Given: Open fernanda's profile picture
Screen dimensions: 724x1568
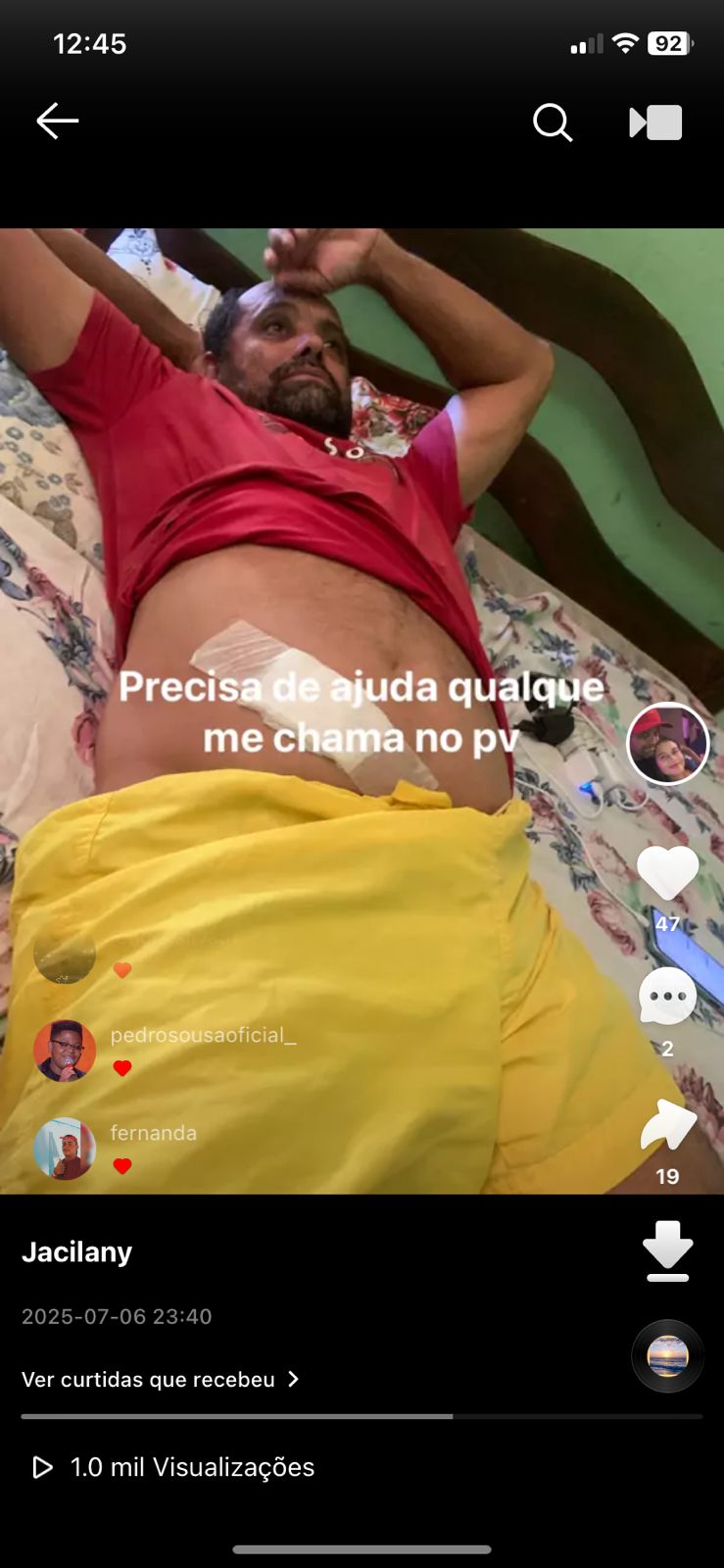Looking at the screenshot, I should [65, 1149].
